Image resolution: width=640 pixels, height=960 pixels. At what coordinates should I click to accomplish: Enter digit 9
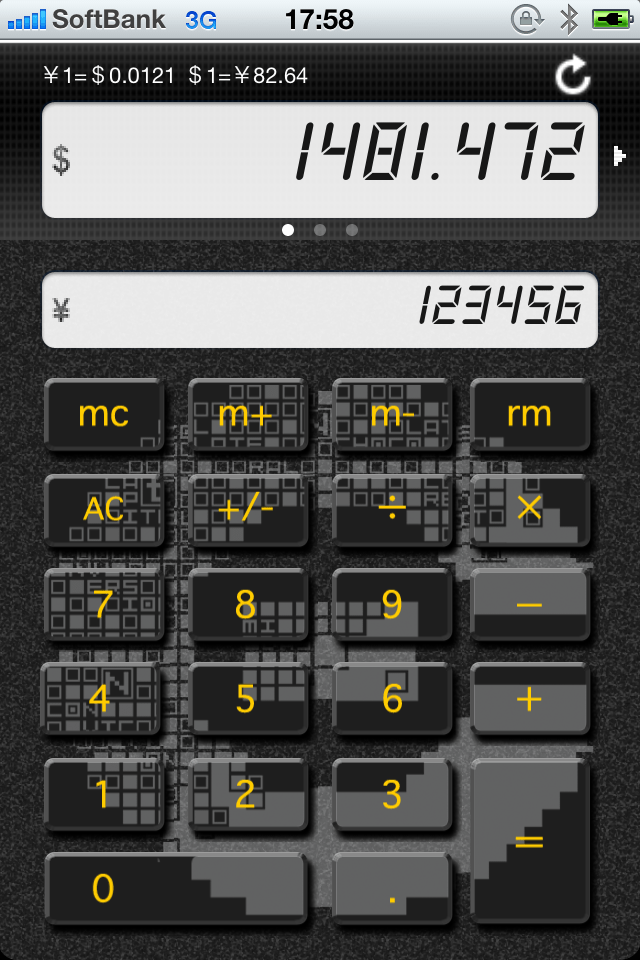point(392,604)
